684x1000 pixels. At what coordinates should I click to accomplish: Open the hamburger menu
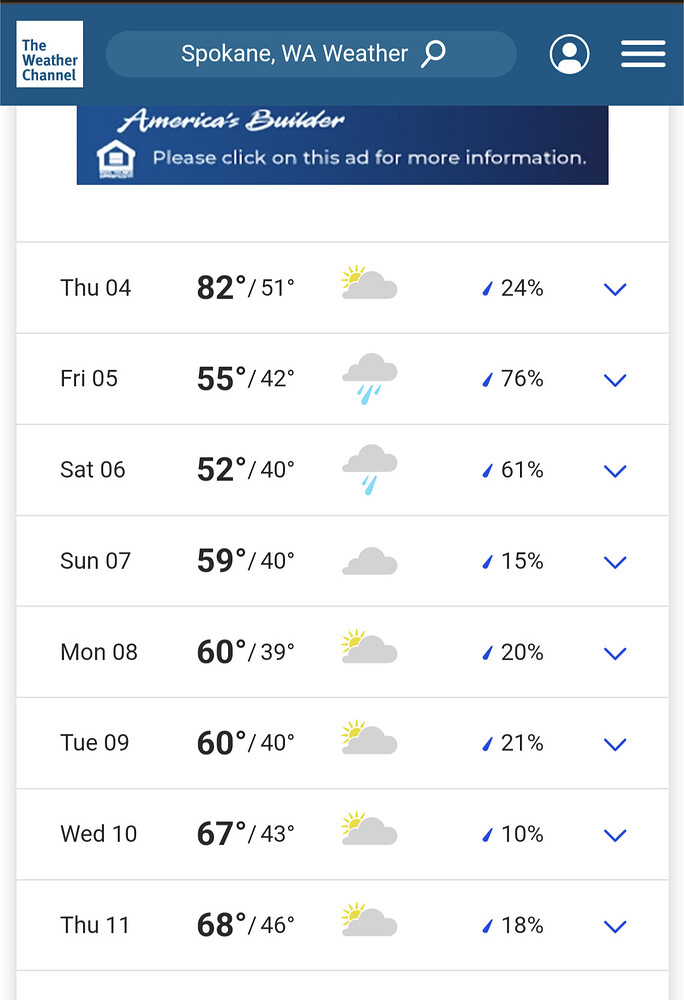coord(643,54)
